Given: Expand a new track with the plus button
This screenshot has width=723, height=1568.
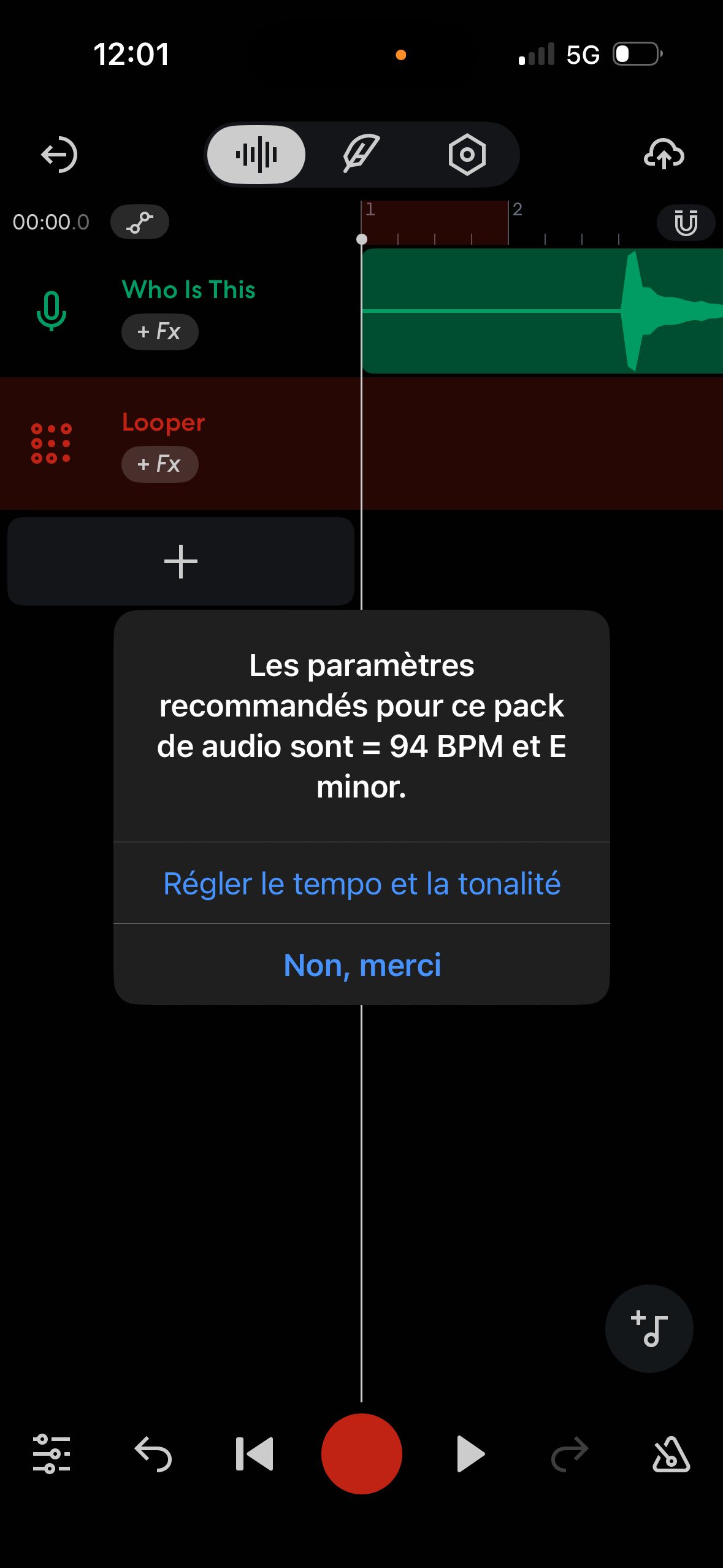Looking at the screenshot, I should (181, 561).
